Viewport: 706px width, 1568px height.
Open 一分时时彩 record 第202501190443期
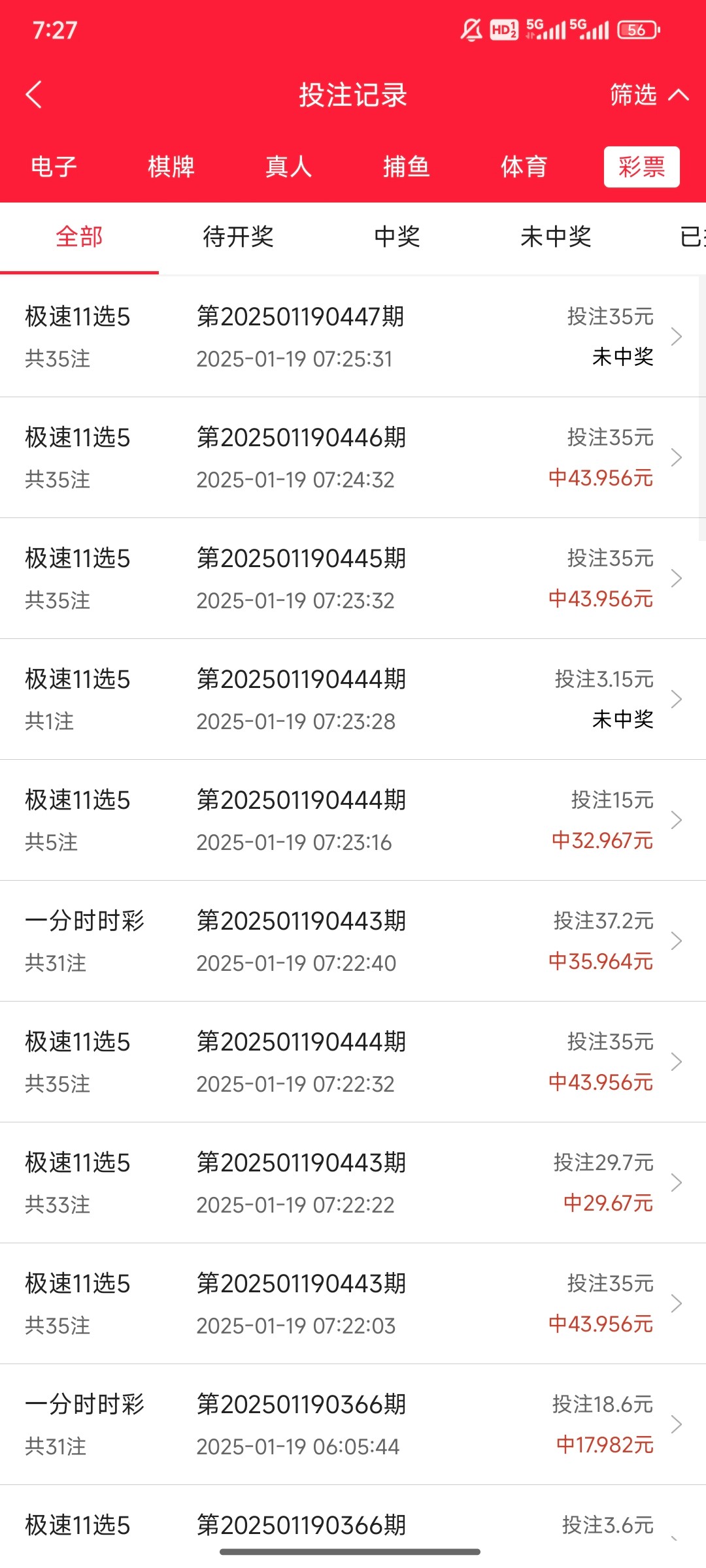pos(353,941)
